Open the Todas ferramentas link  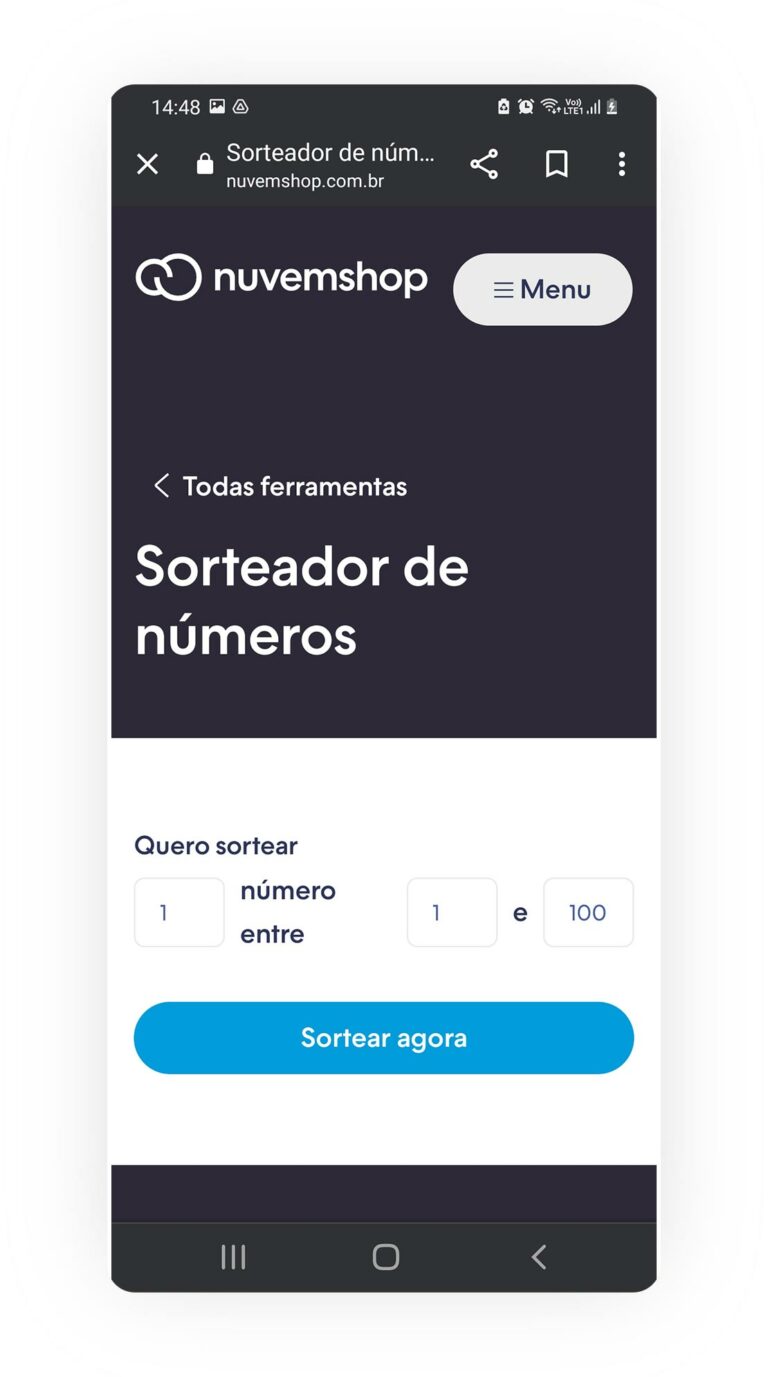(x=294, y=486)
